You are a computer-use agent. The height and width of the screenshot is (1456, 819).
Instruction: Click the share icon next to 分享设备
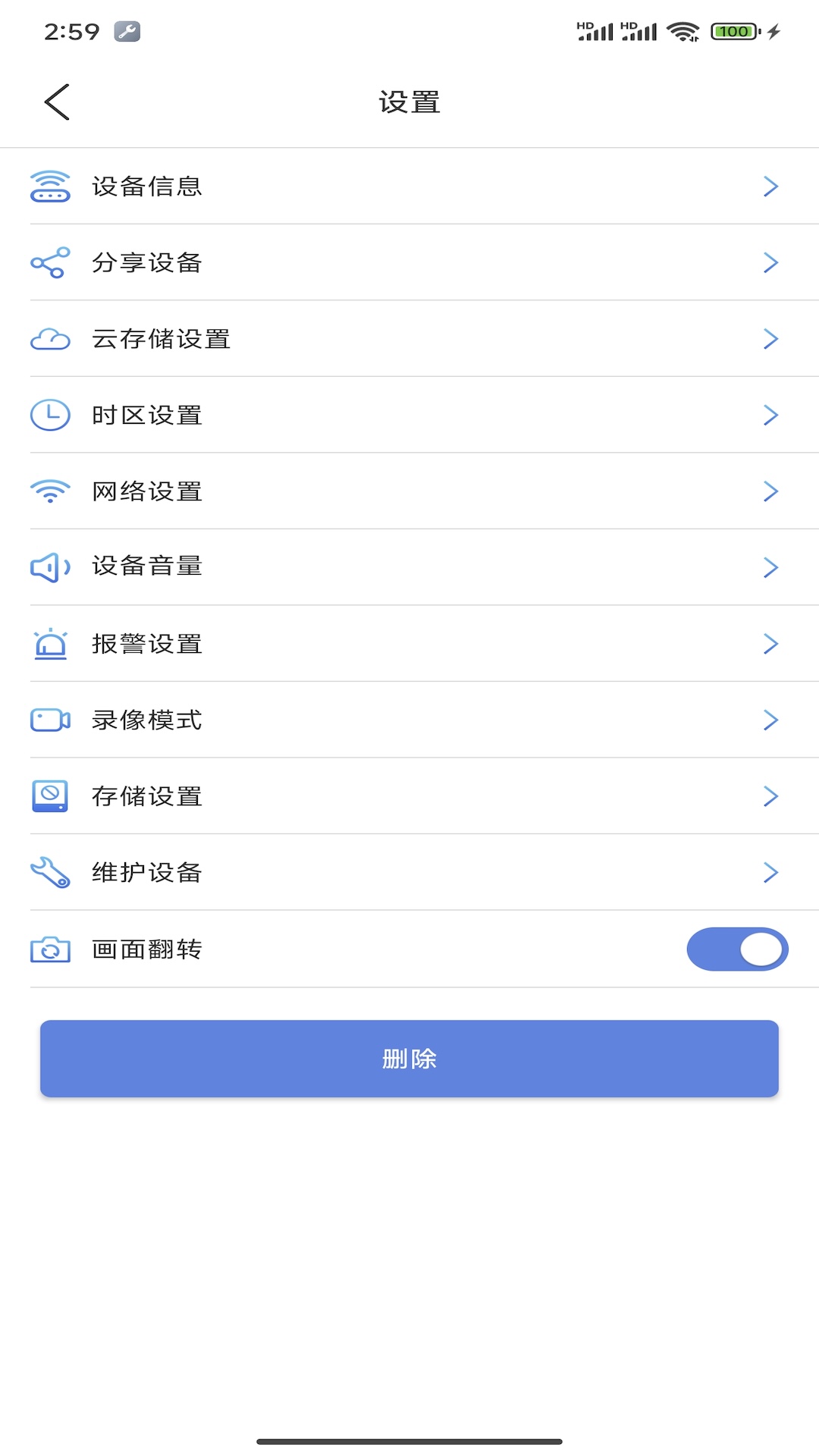point(51,263)
